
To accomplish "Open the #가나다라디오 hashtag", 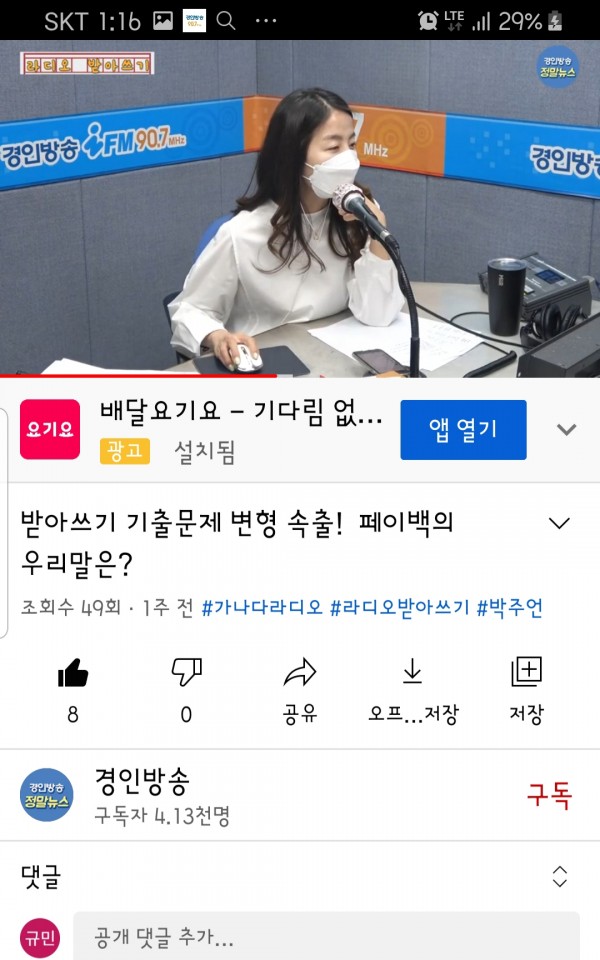I will pos(262,608).
